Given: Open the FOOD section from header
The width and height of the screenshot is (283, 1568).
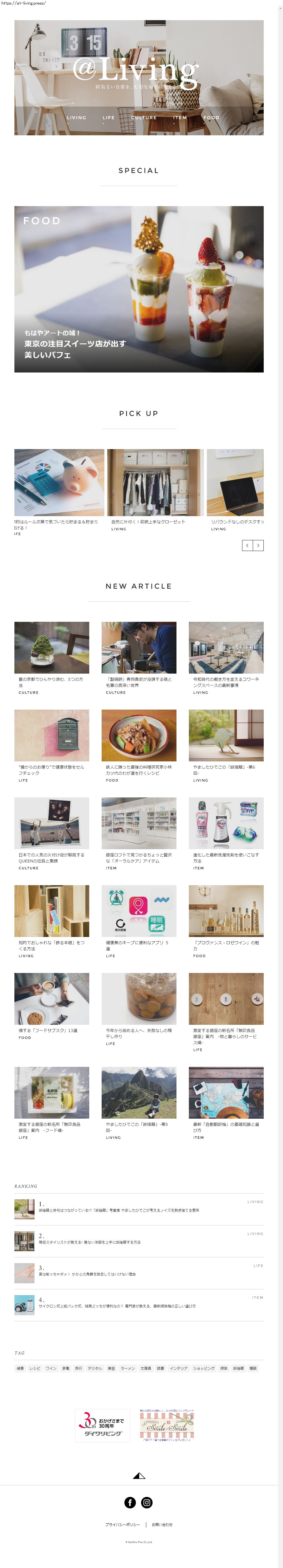Looking at the screenshot, I should coord(211,117).
